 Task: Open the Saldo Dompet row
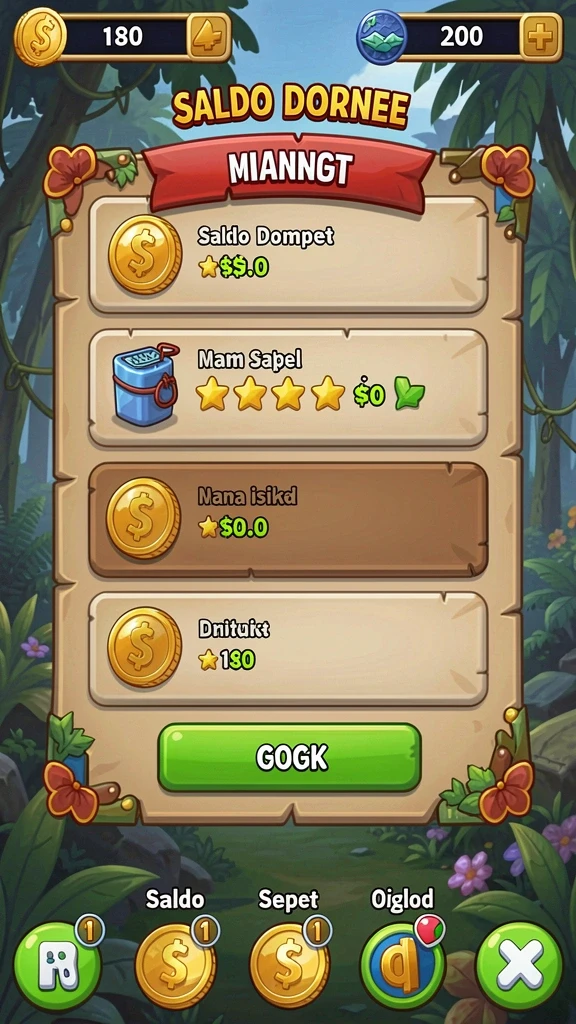tap(288, 255)
